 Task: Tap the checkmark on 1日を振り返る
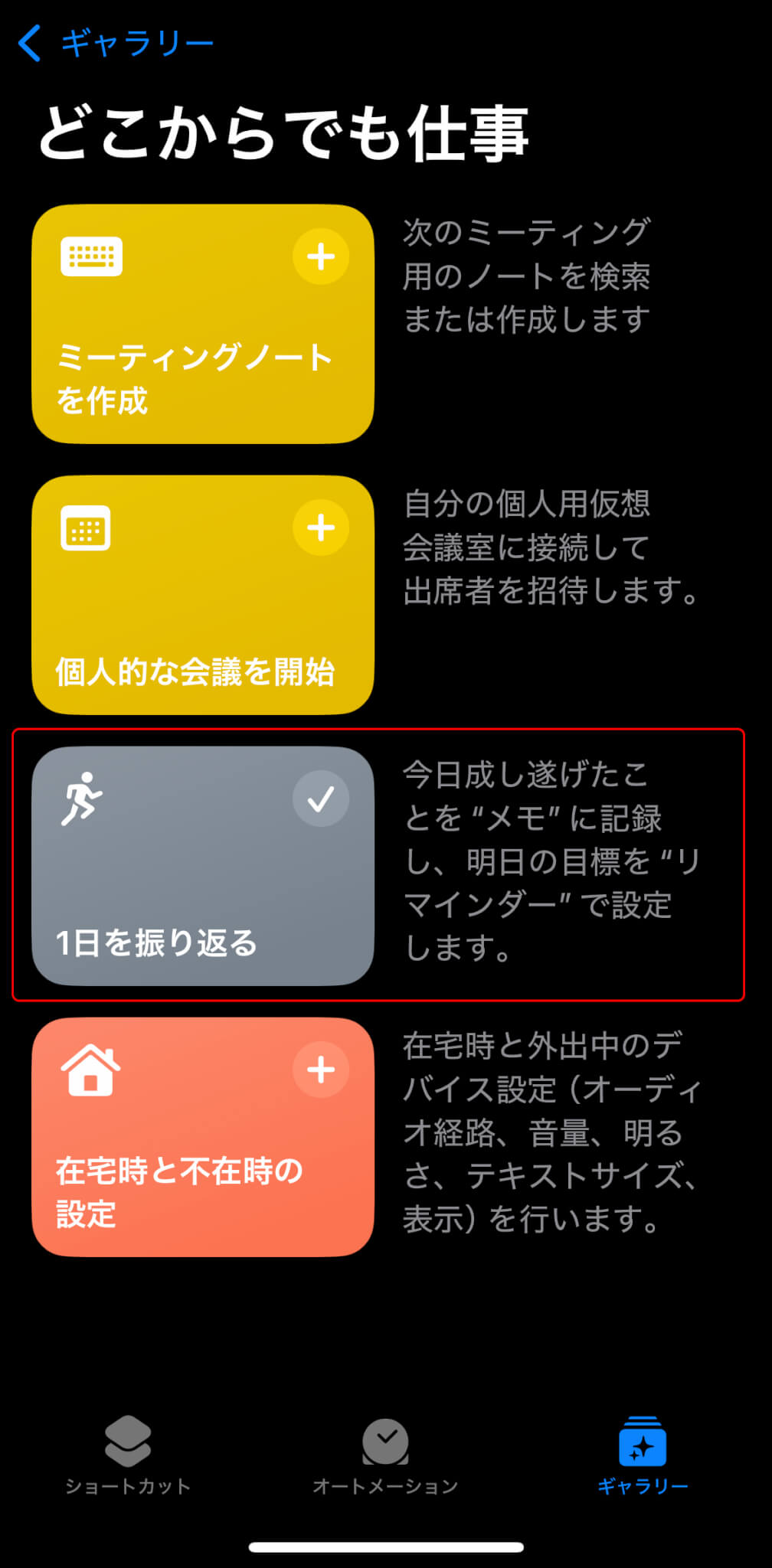321,799
